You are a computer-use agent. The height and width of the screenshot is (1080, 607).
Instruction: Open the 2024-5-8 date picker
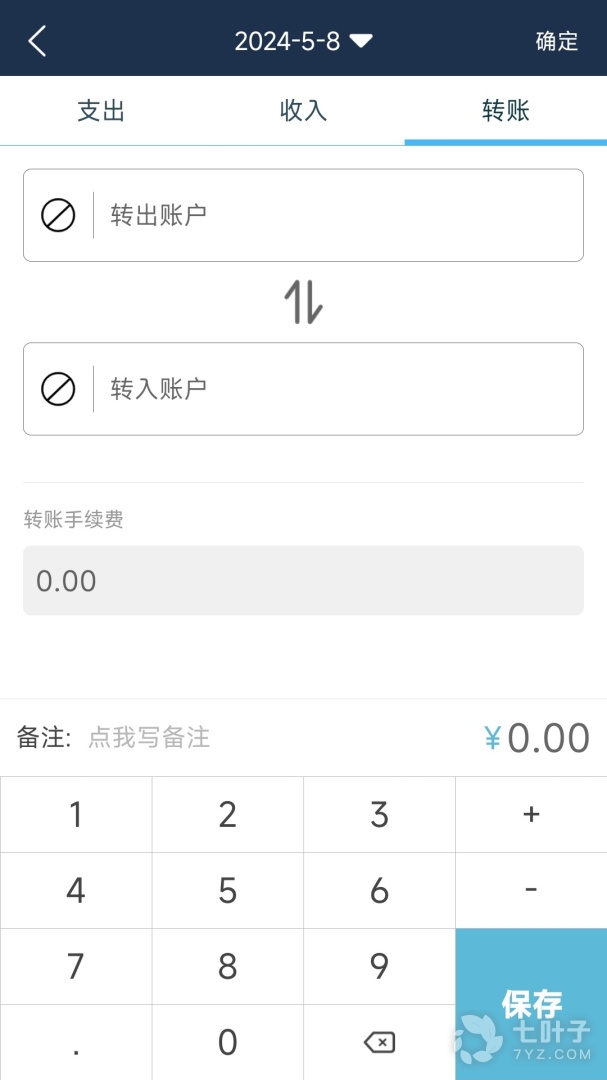point(303,41)
